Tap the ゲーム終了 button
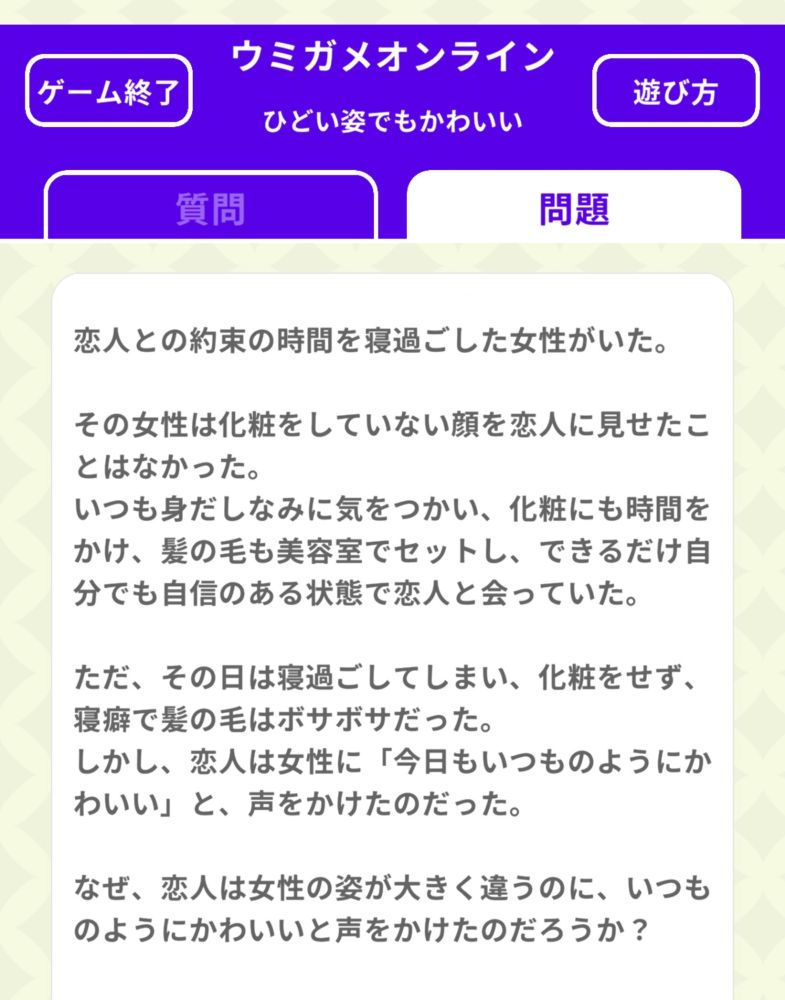 [108, 91]
